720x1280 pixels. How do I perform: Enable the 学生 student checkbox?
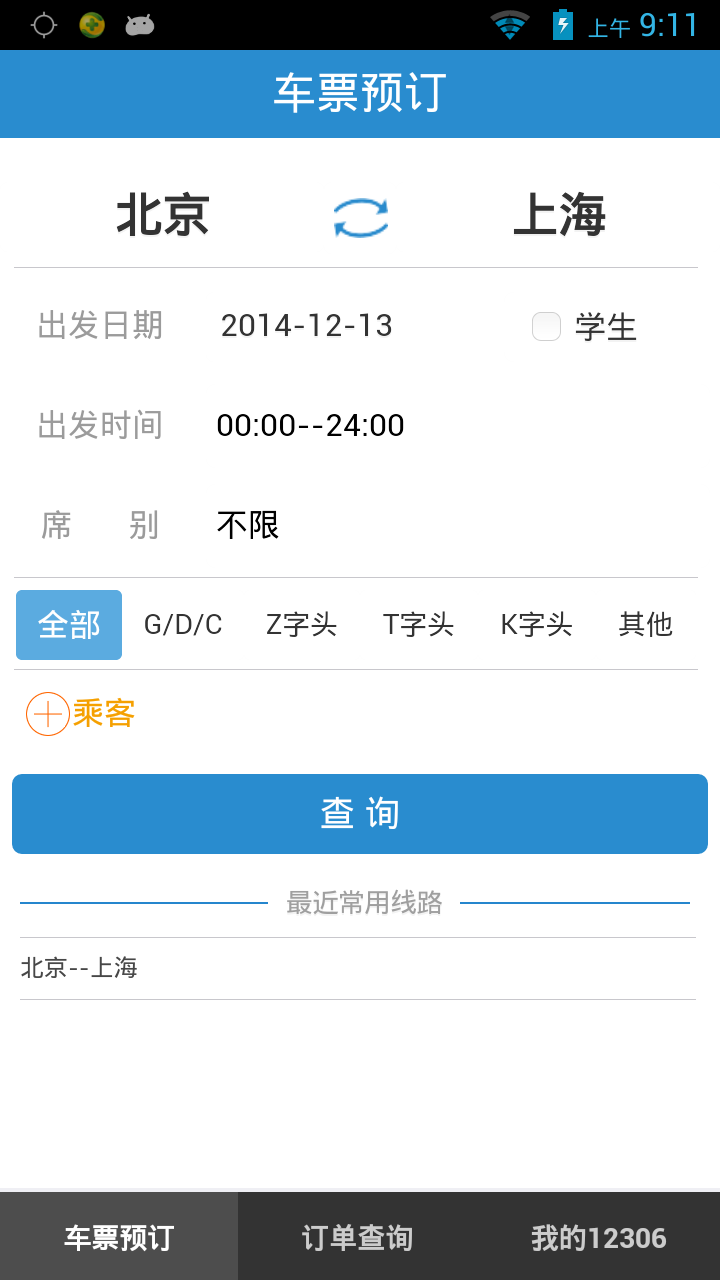(x=546, y=326)
